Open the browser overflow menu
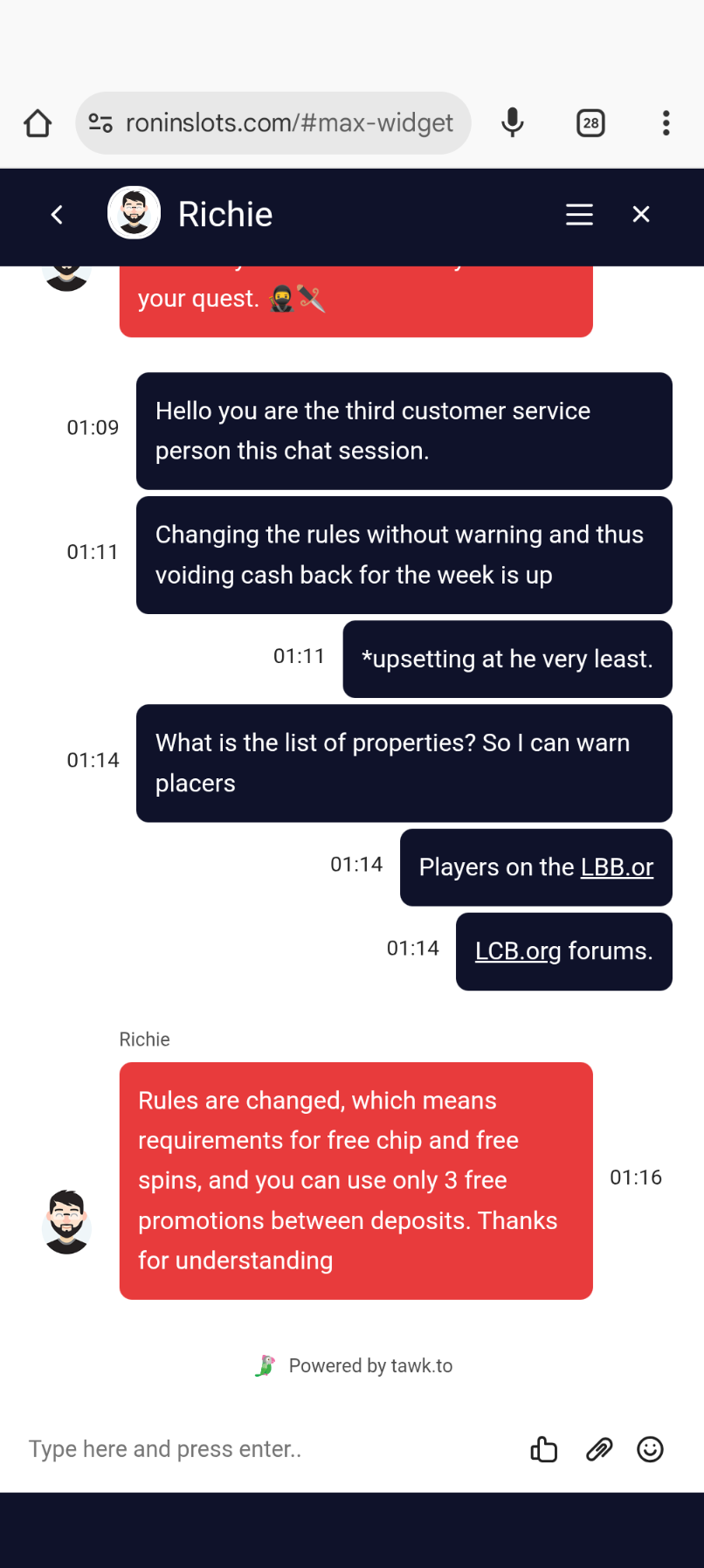704x1568 pixels. click(x=666, y=123)
